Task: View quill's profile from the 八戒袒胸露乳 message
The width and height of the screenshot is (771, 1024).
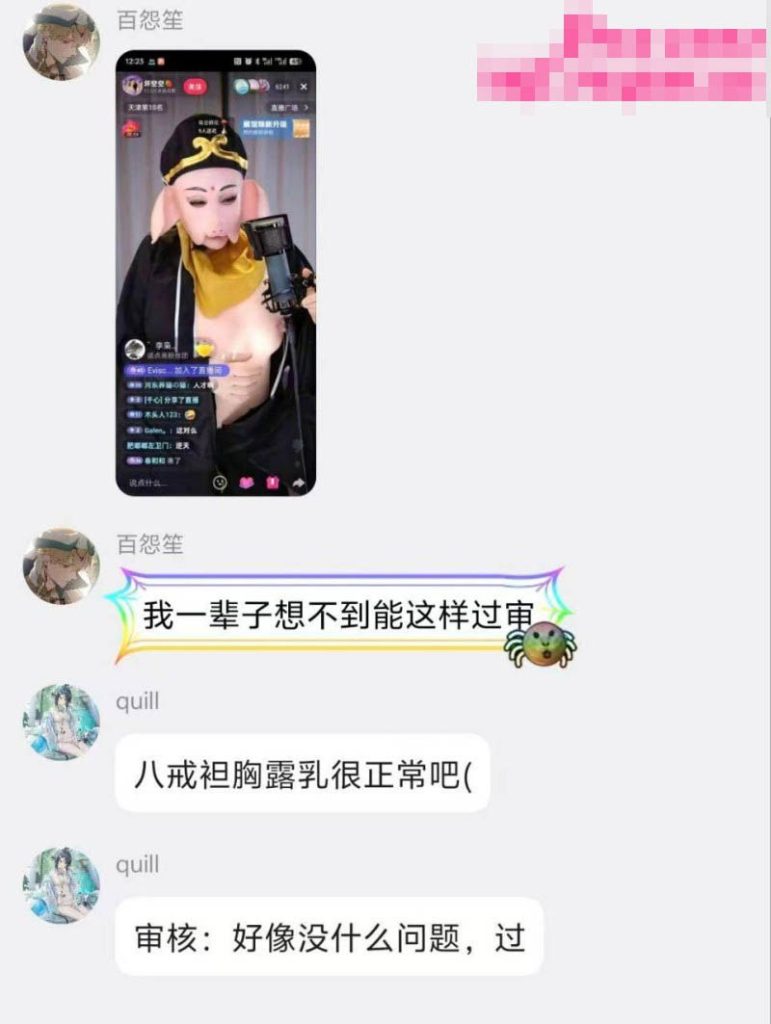Action: (61, 722)
